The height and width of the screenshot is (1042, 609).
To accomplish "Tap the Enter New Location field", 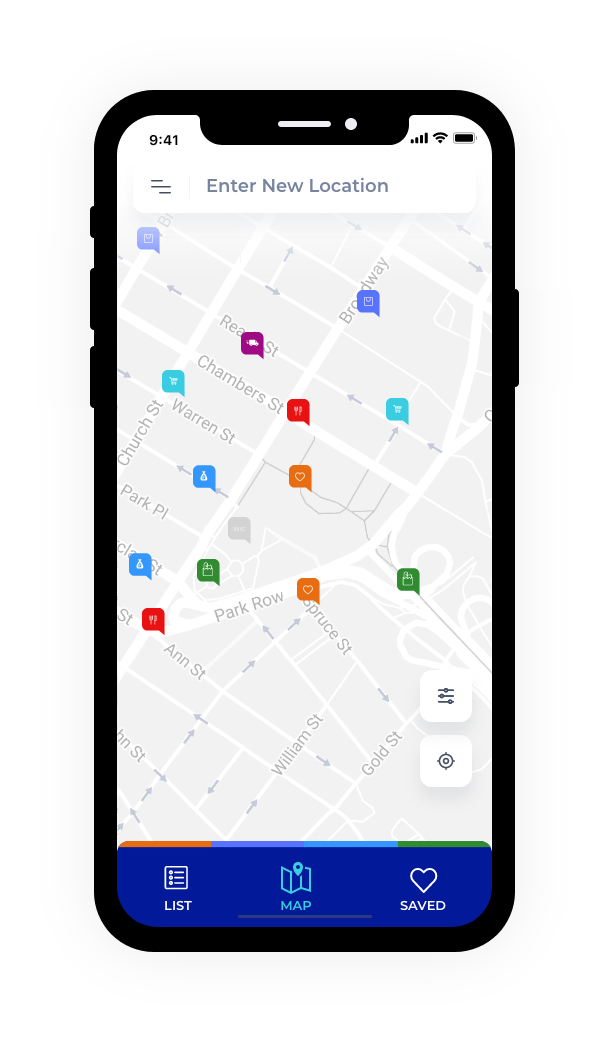I will (x=330, y=186).
